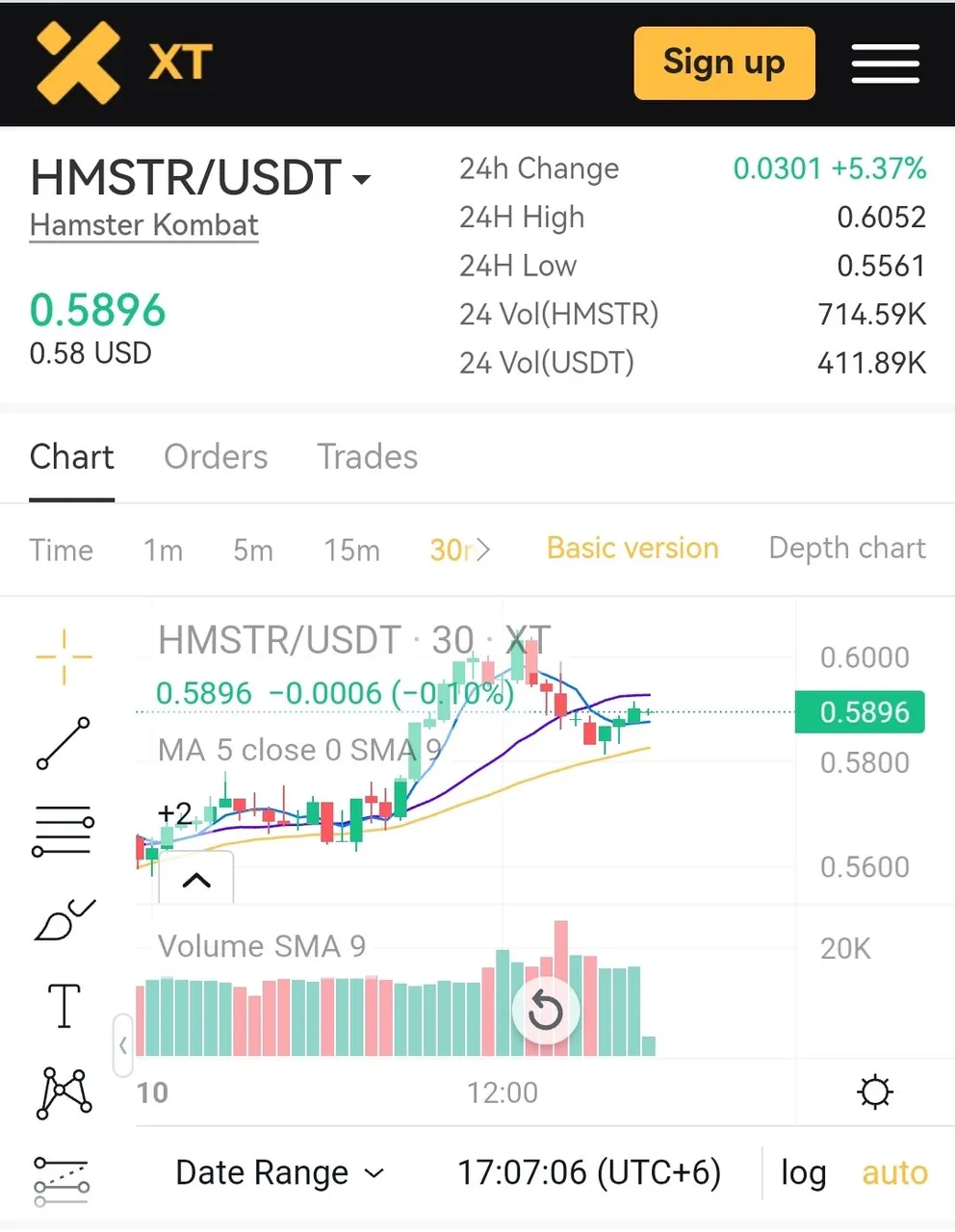This screenshot has width=955, height=1232.
Task: Tap the Sign up button
Action: point(724,64)
